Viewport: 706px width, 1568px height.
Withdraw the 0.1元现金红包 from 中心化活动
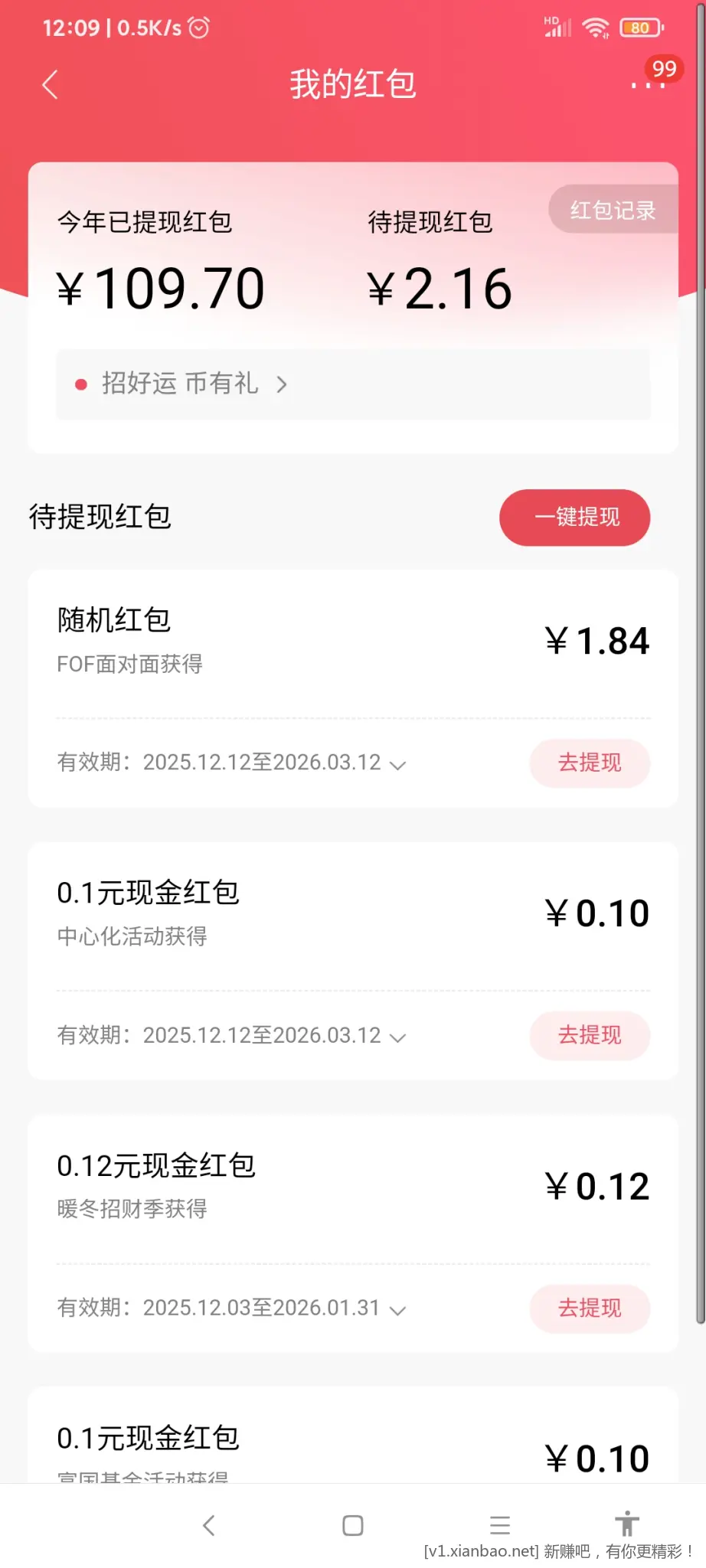coord(589,1036)
